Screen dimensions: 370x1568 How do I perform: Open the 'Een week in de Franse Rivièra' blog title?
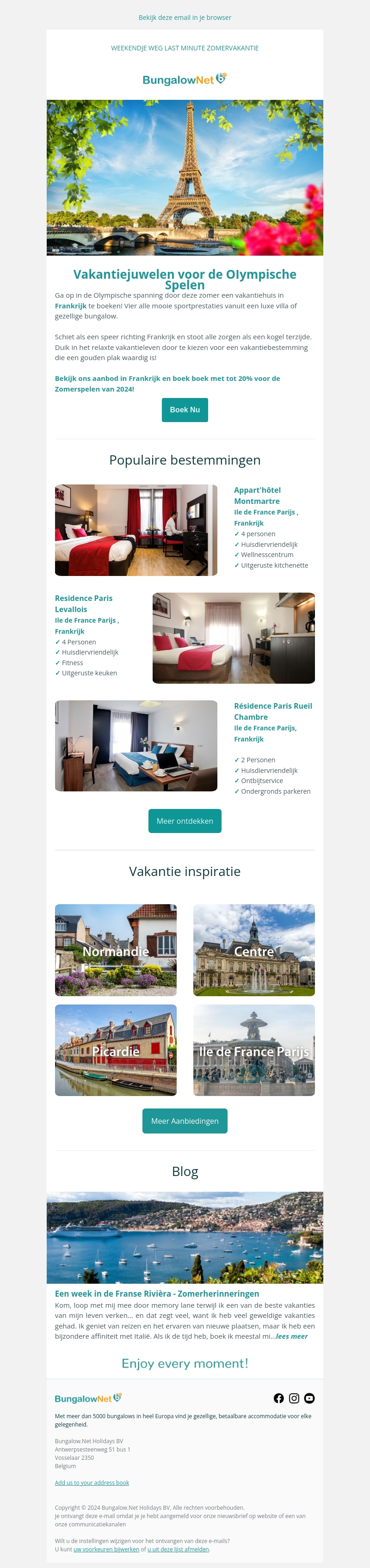pyautogui.click(x=157, y=1293)
